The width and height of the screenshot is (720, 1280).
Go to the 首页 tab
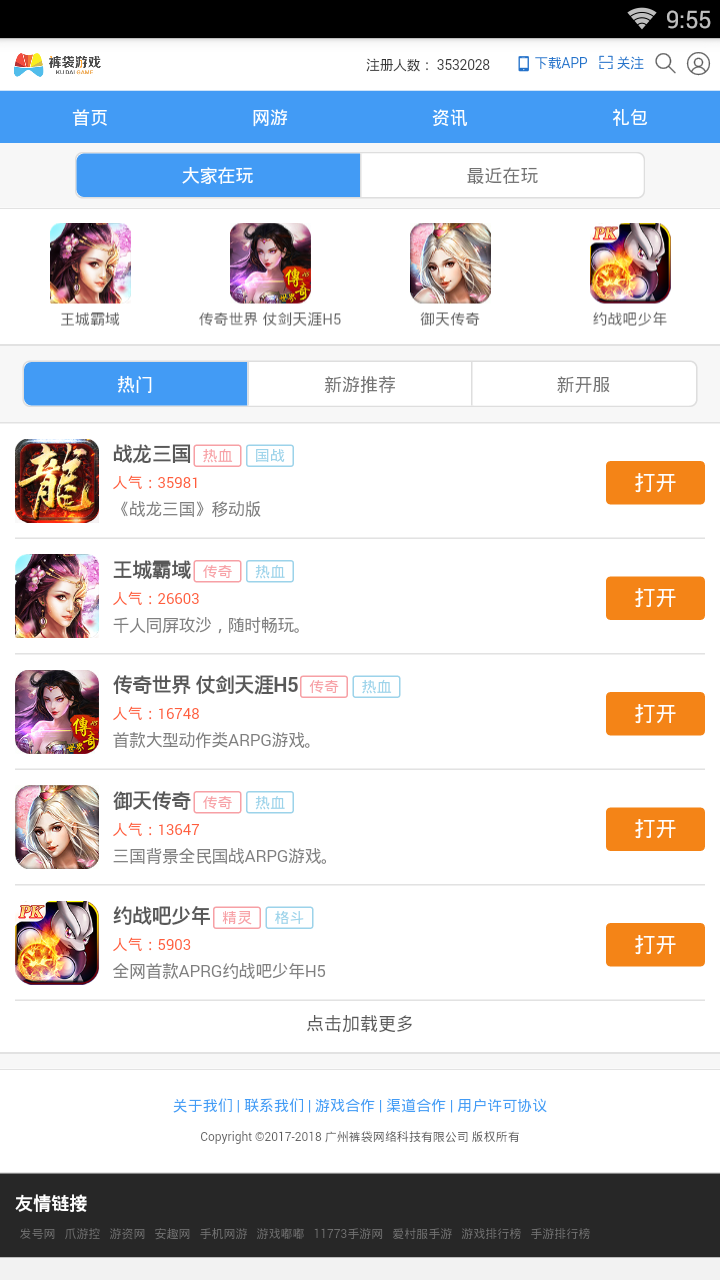[90, 117]
